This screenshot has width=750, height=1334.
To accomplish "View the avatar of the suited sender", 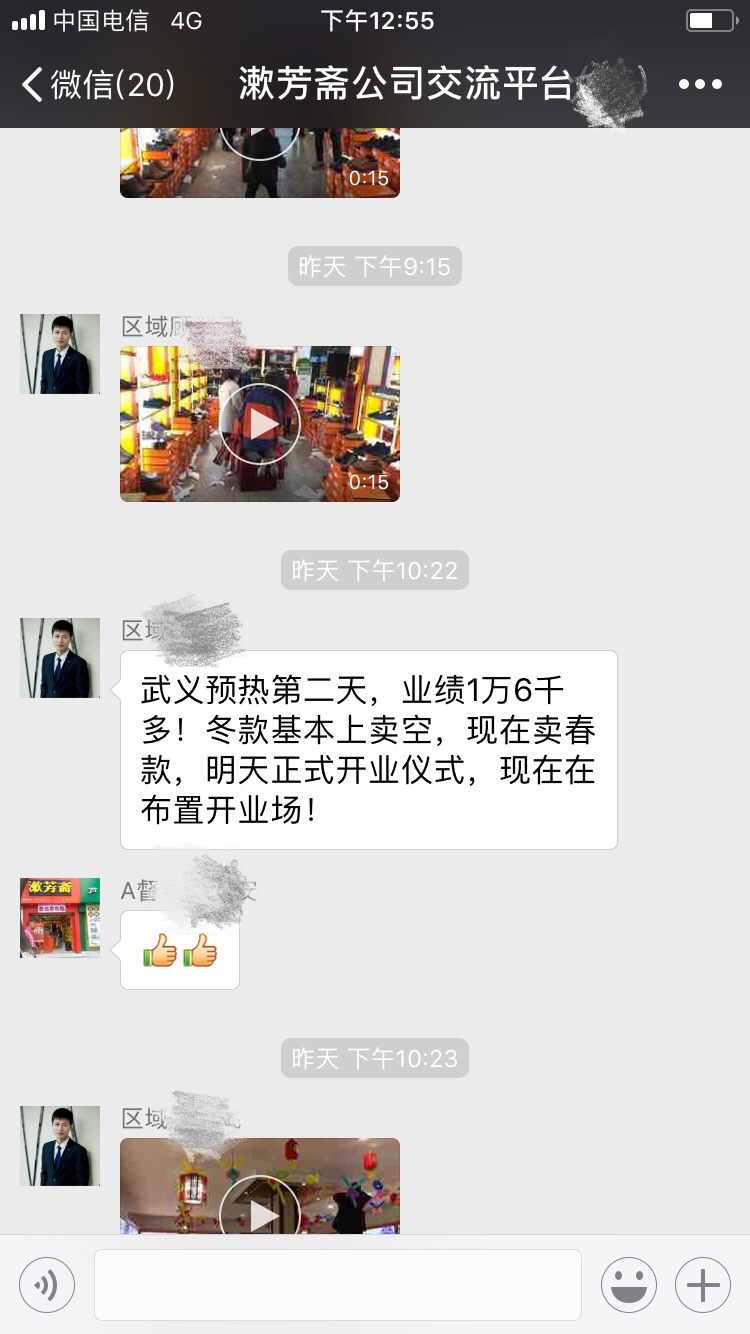I will pyautogui.click(x=60, y=657).
